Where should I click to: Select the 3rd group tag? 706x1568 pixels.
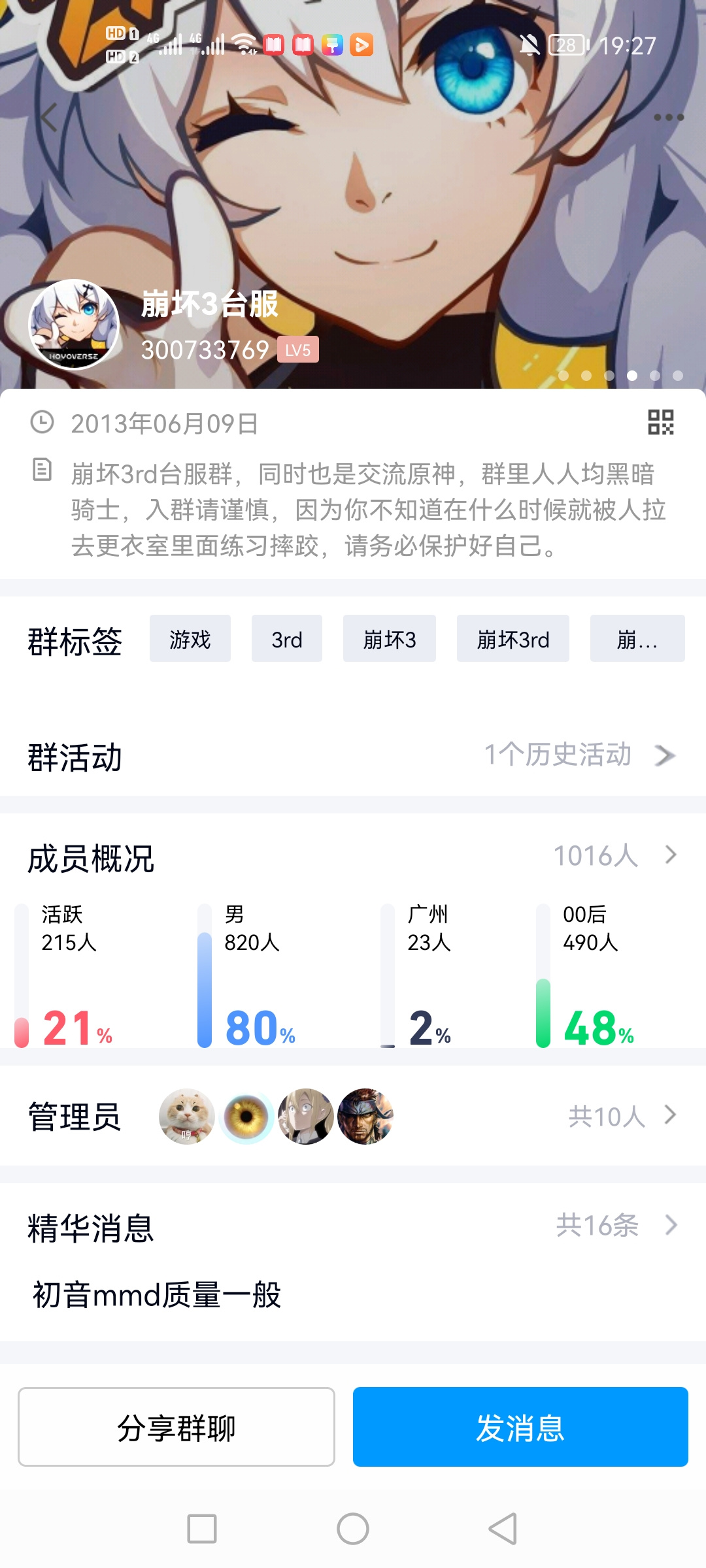[x=287, y=638]
